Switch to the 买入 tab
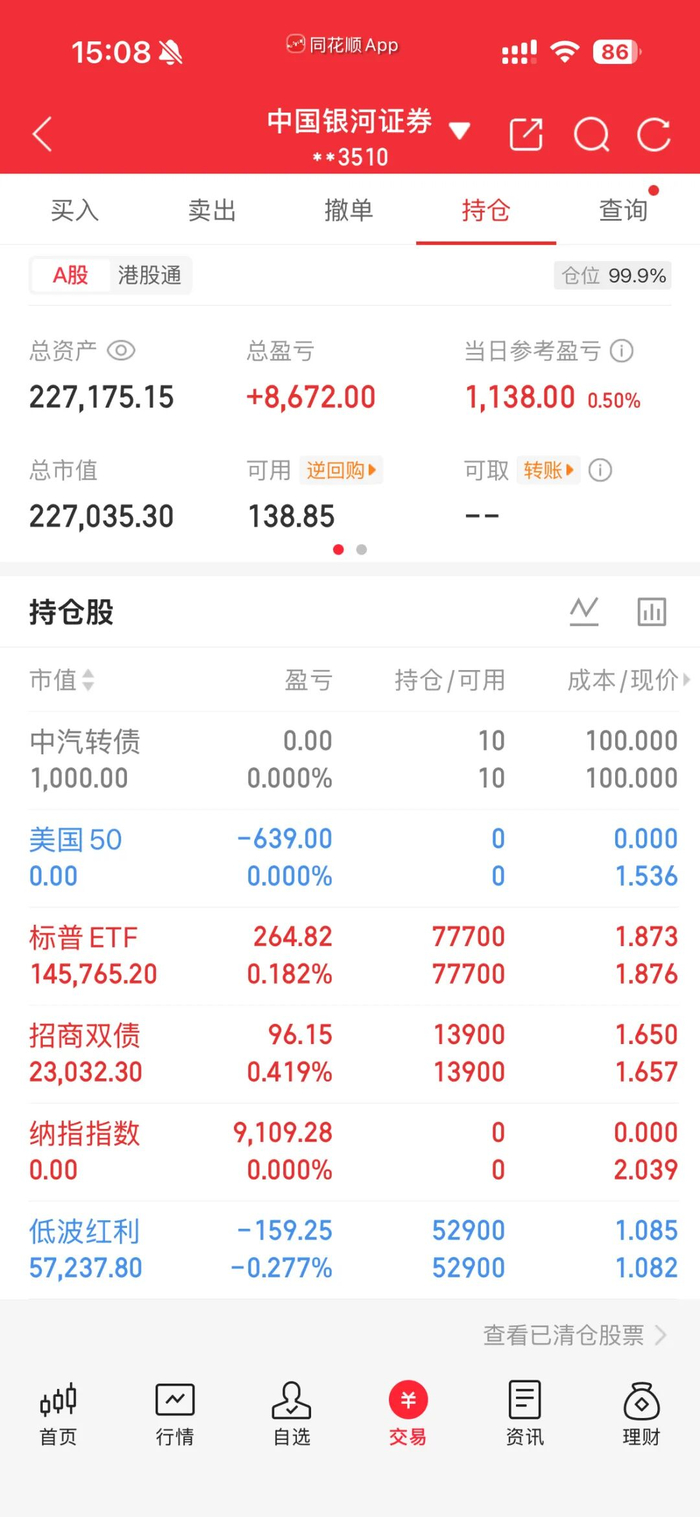 75,210
